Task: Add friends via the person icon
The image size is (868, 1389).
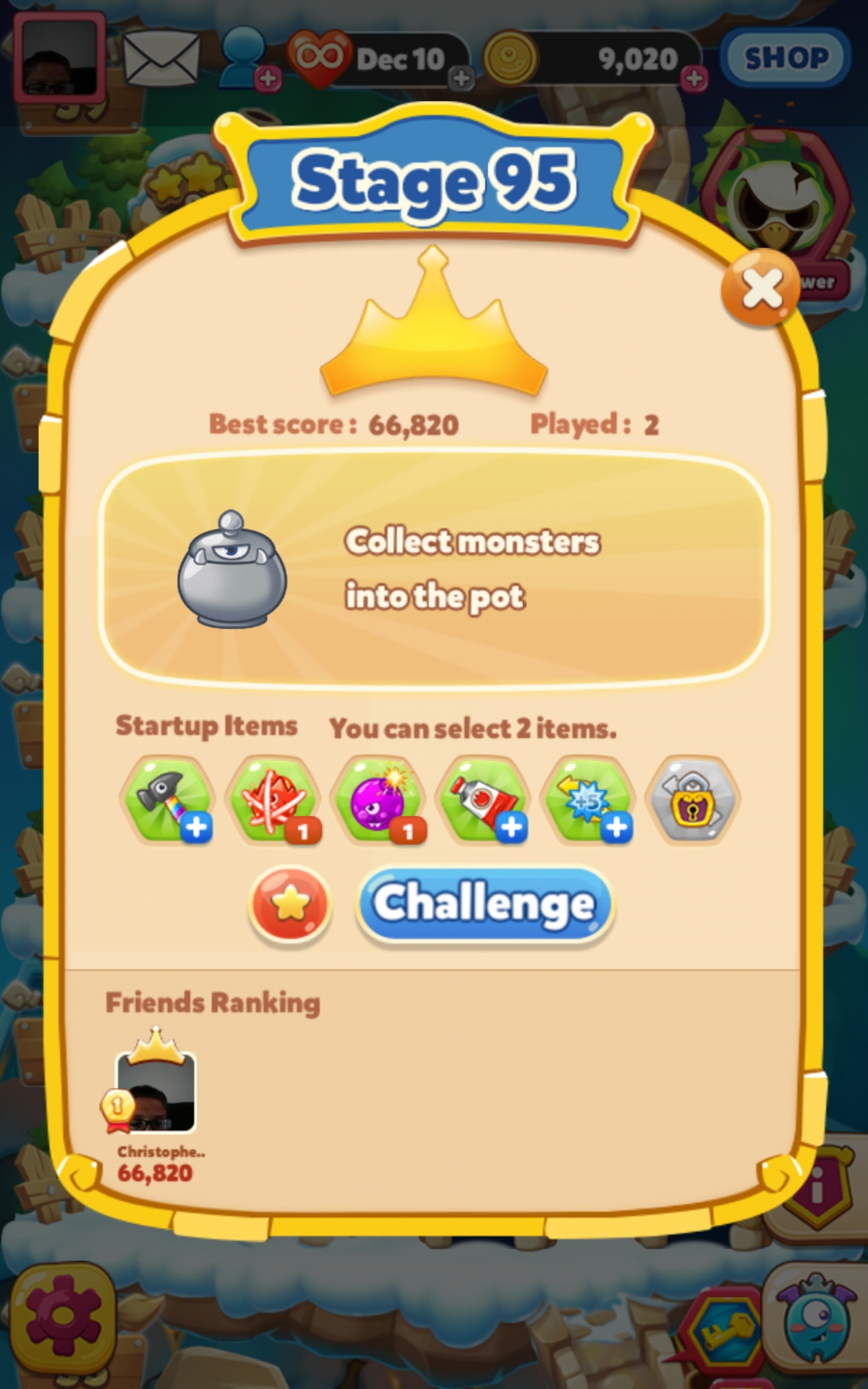Action: (247, 58)
